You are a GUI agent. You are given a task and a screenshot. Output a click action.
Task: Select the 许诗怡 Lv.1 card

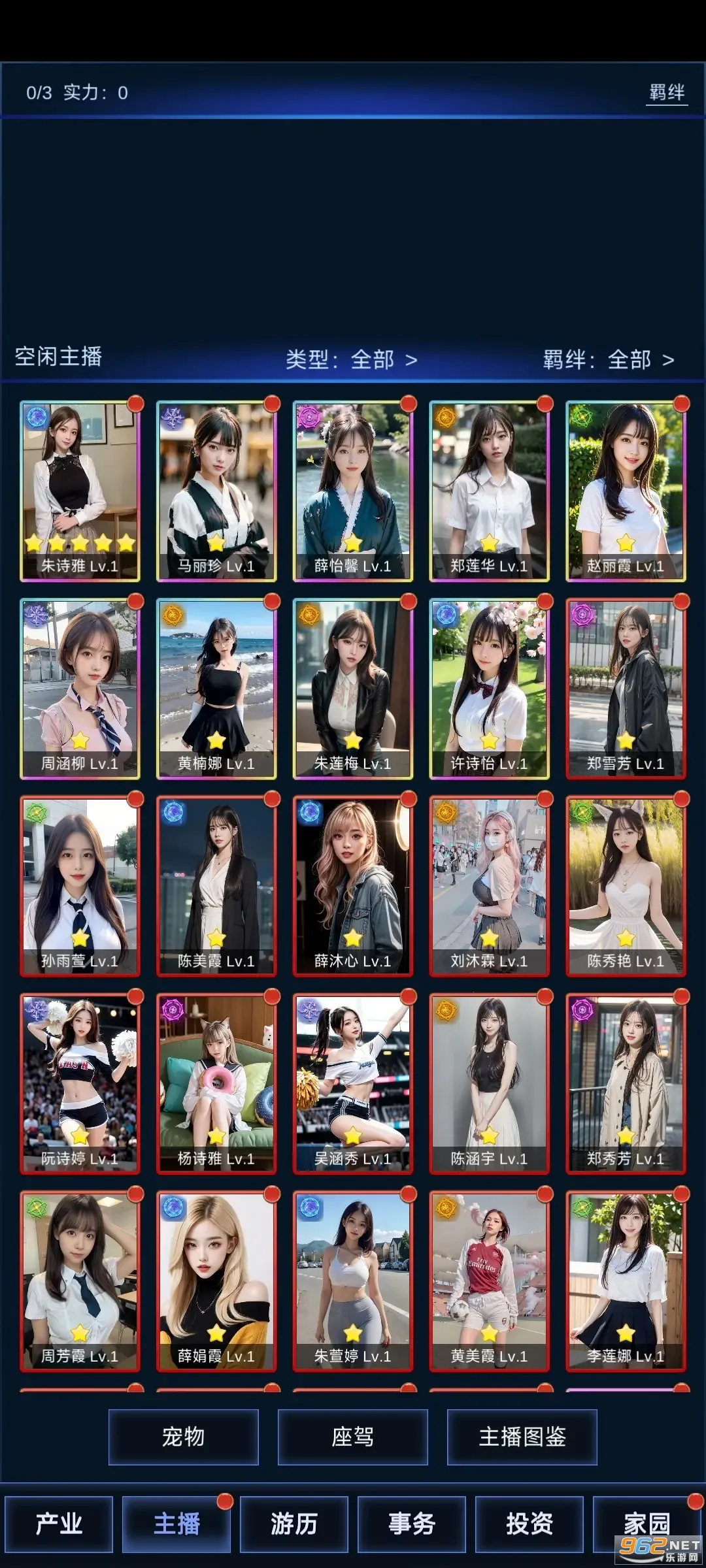coord(489,689)
